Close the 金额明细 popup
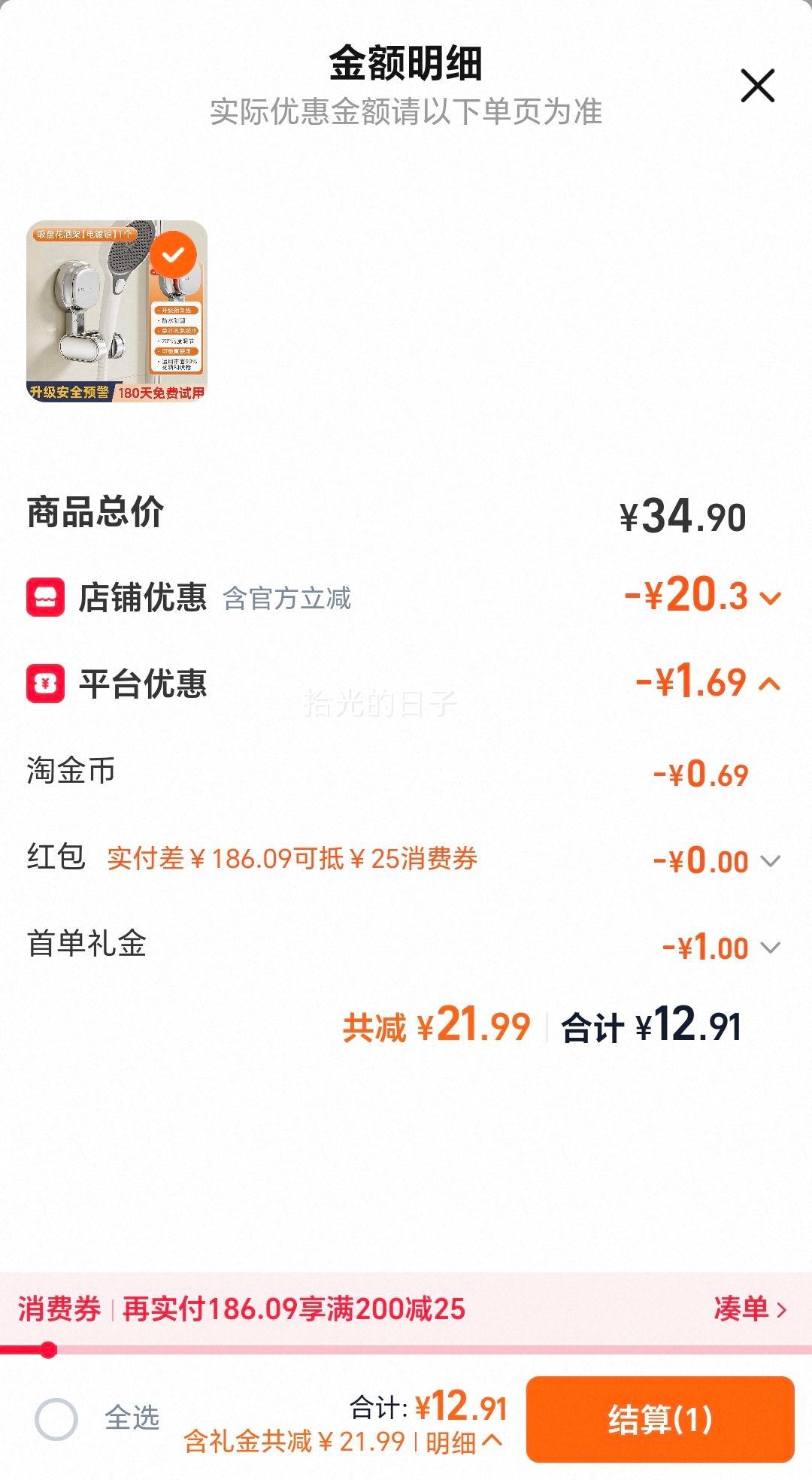Viewport: 812px width, 1480px height. point(759,85)
